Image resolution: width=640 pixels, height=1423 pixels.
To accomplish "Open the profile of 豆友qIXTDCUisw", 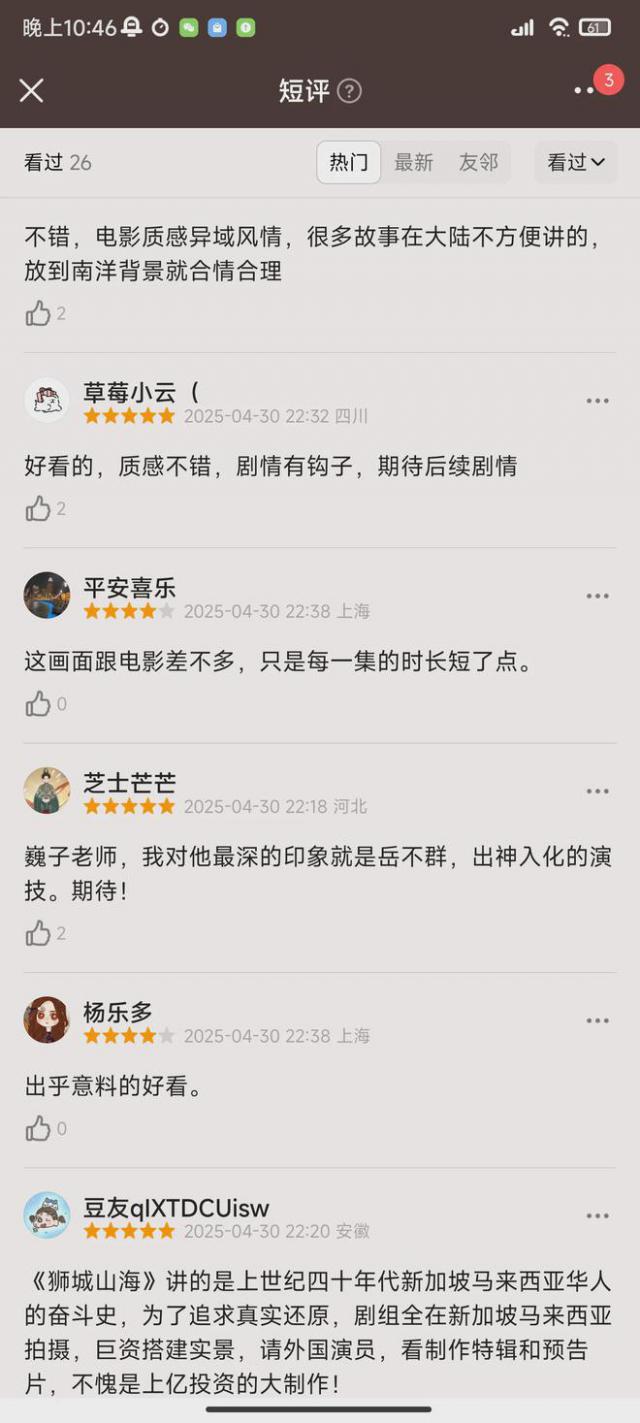I will tap(47, 1215).
